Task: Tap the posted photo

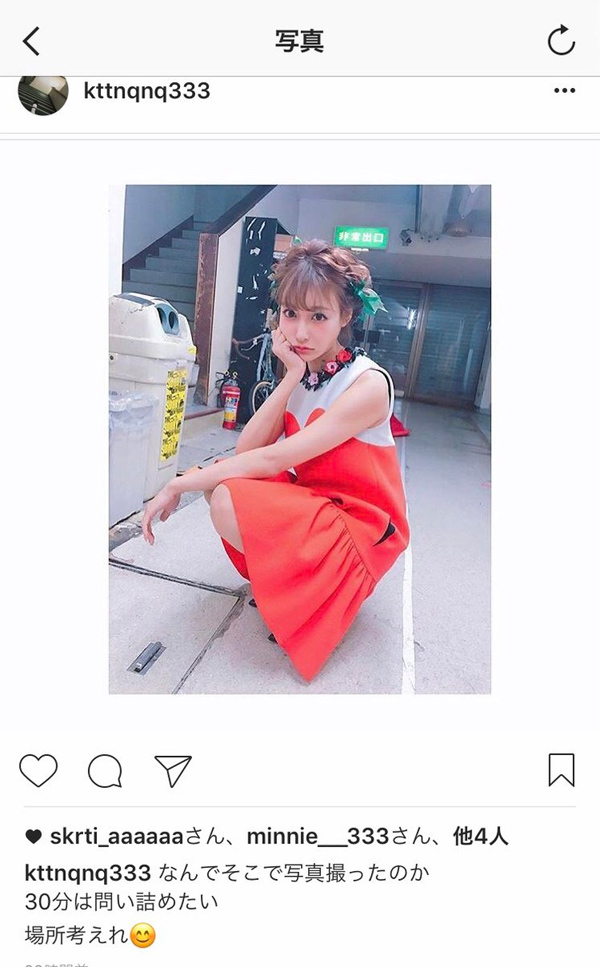Action: [299, 439]
